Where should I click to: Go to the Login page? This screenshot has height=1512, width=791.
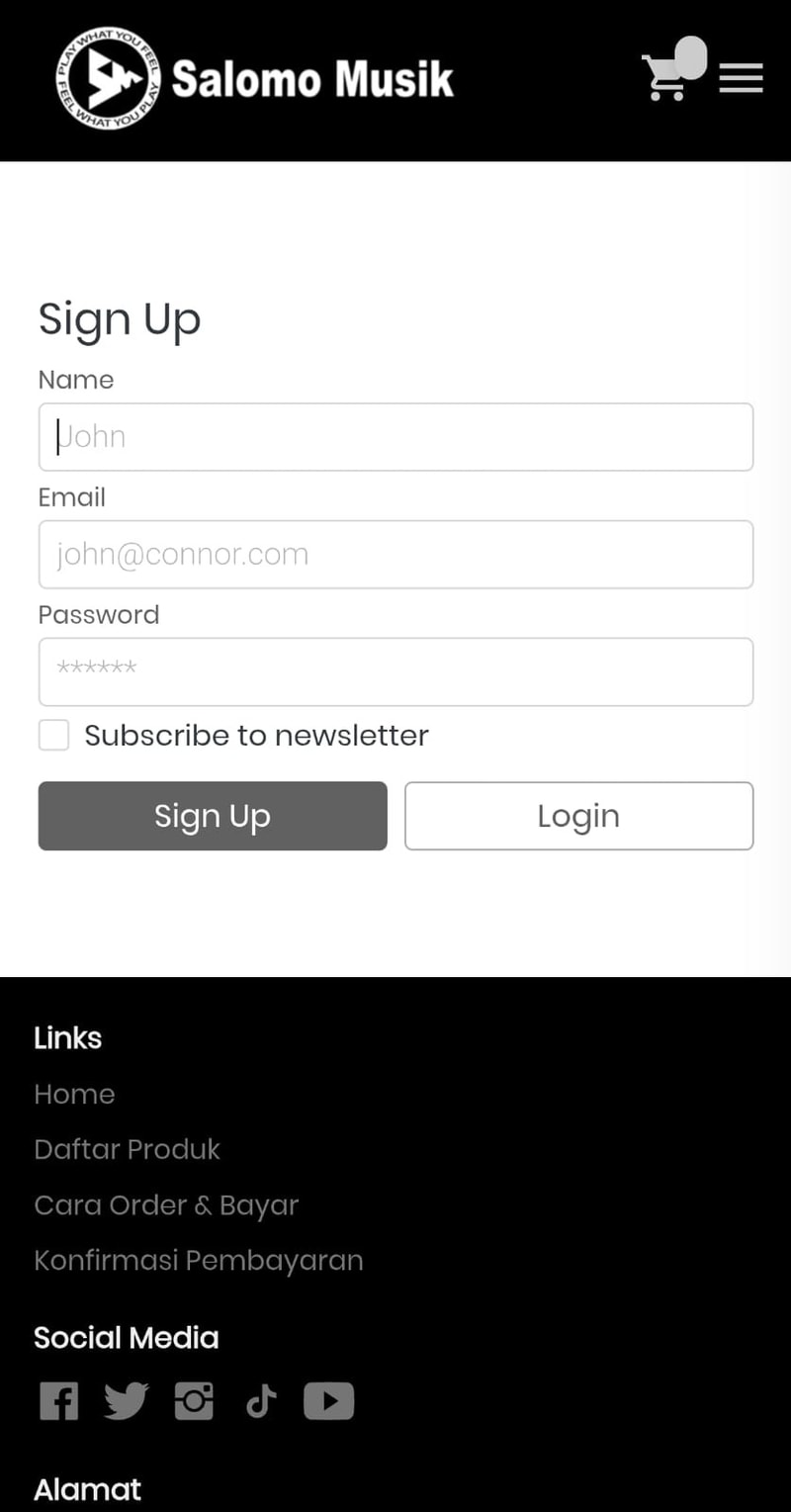578,816
